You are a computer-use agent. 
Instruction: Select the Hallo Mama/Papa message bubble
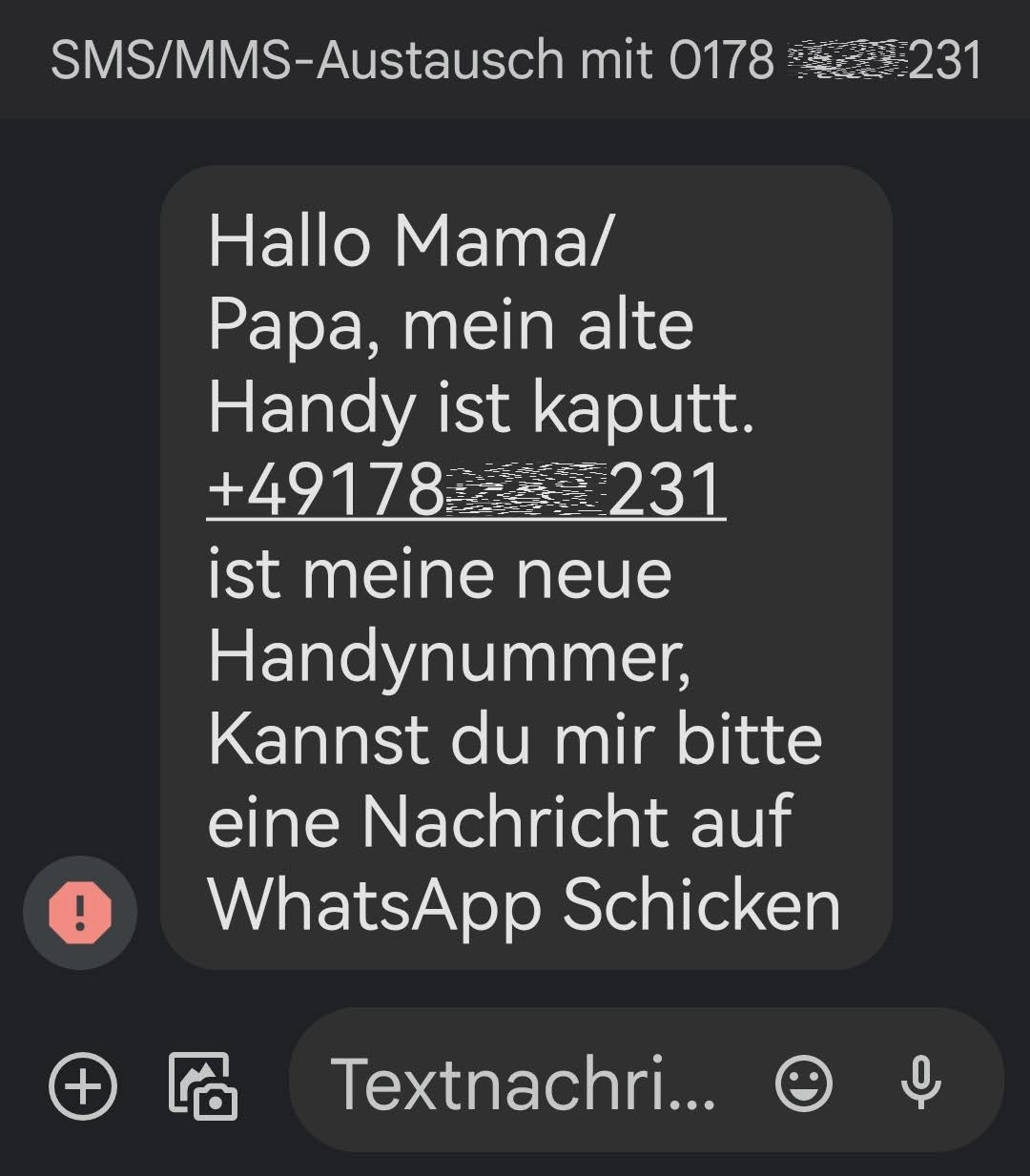523,567
